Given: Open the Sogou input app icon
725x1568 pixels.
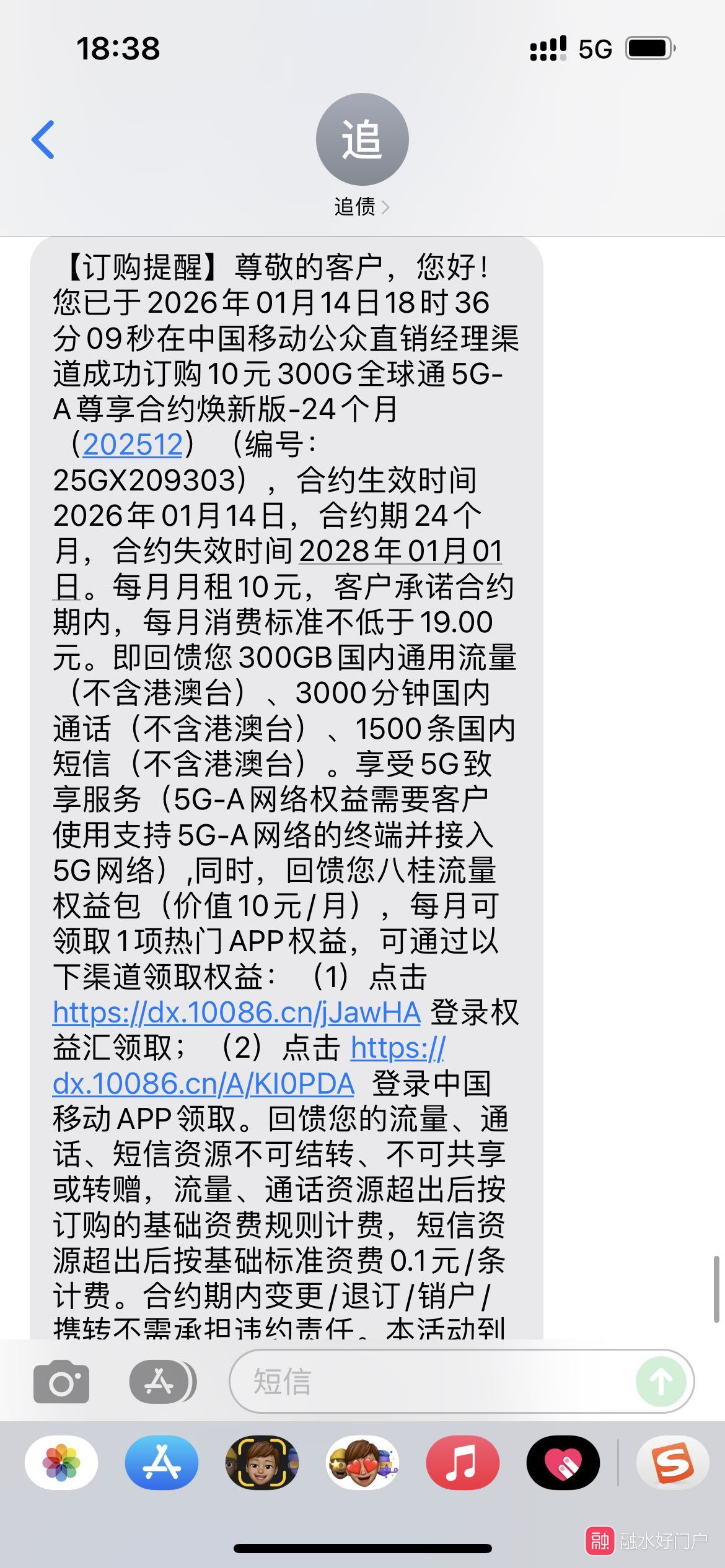Looking at the screenshot, I should click(673, 1463).
